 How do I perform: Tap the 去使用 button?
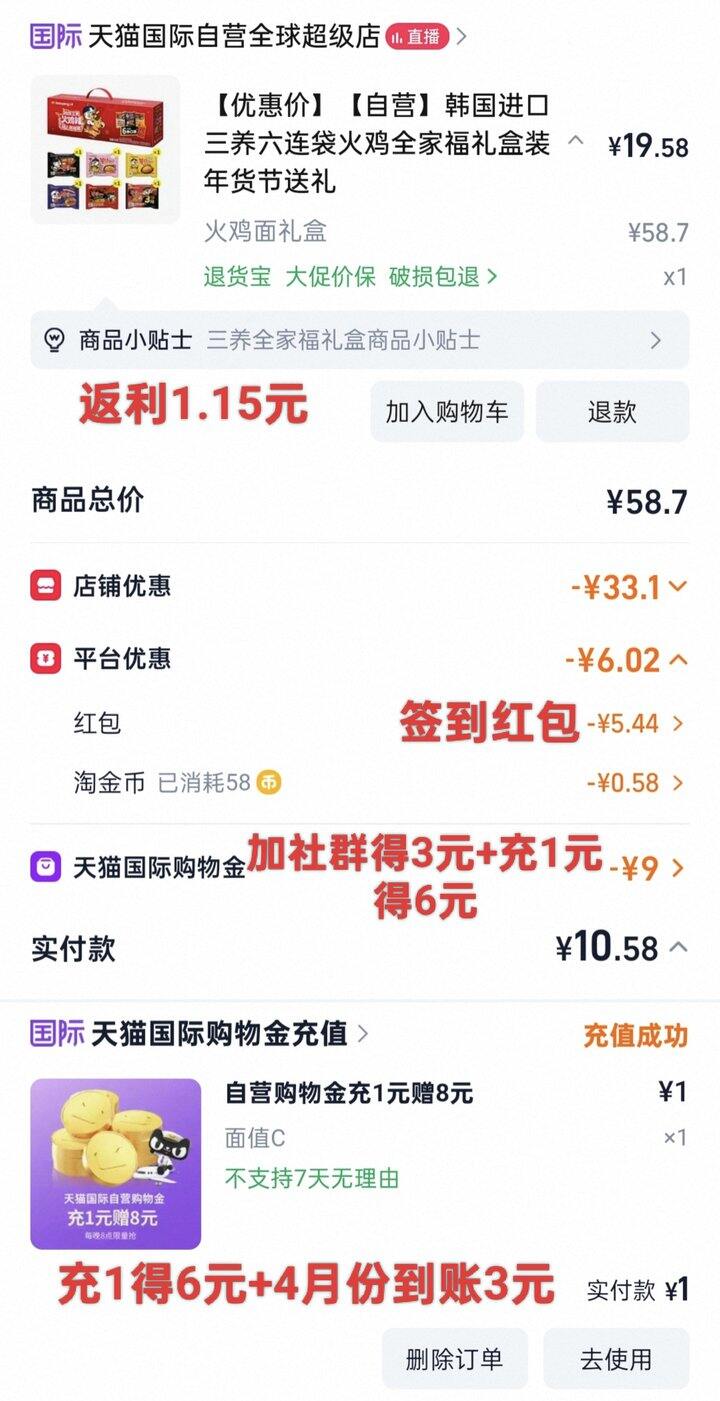pos(616,1359)
